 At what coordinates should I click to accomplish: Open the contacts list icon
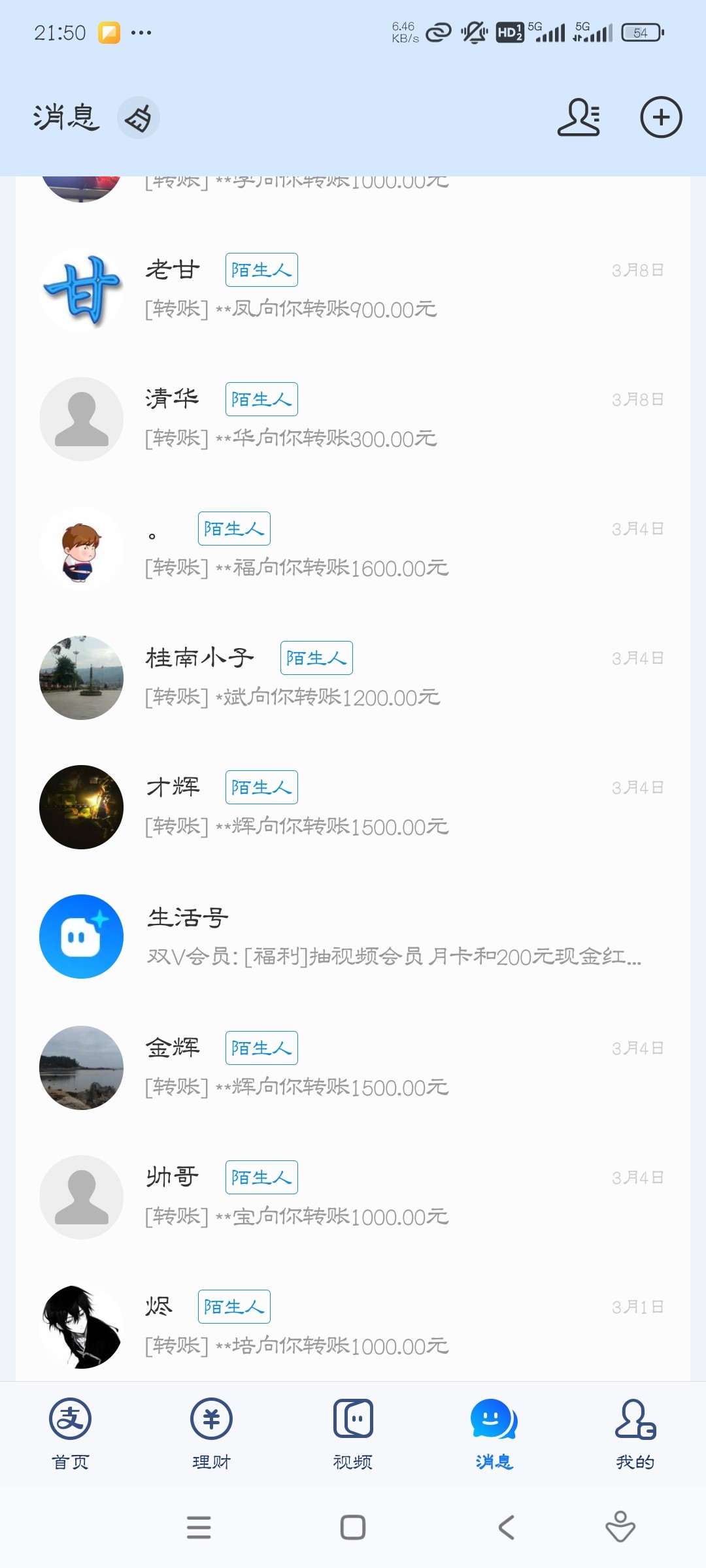click(x=579, y=118)
